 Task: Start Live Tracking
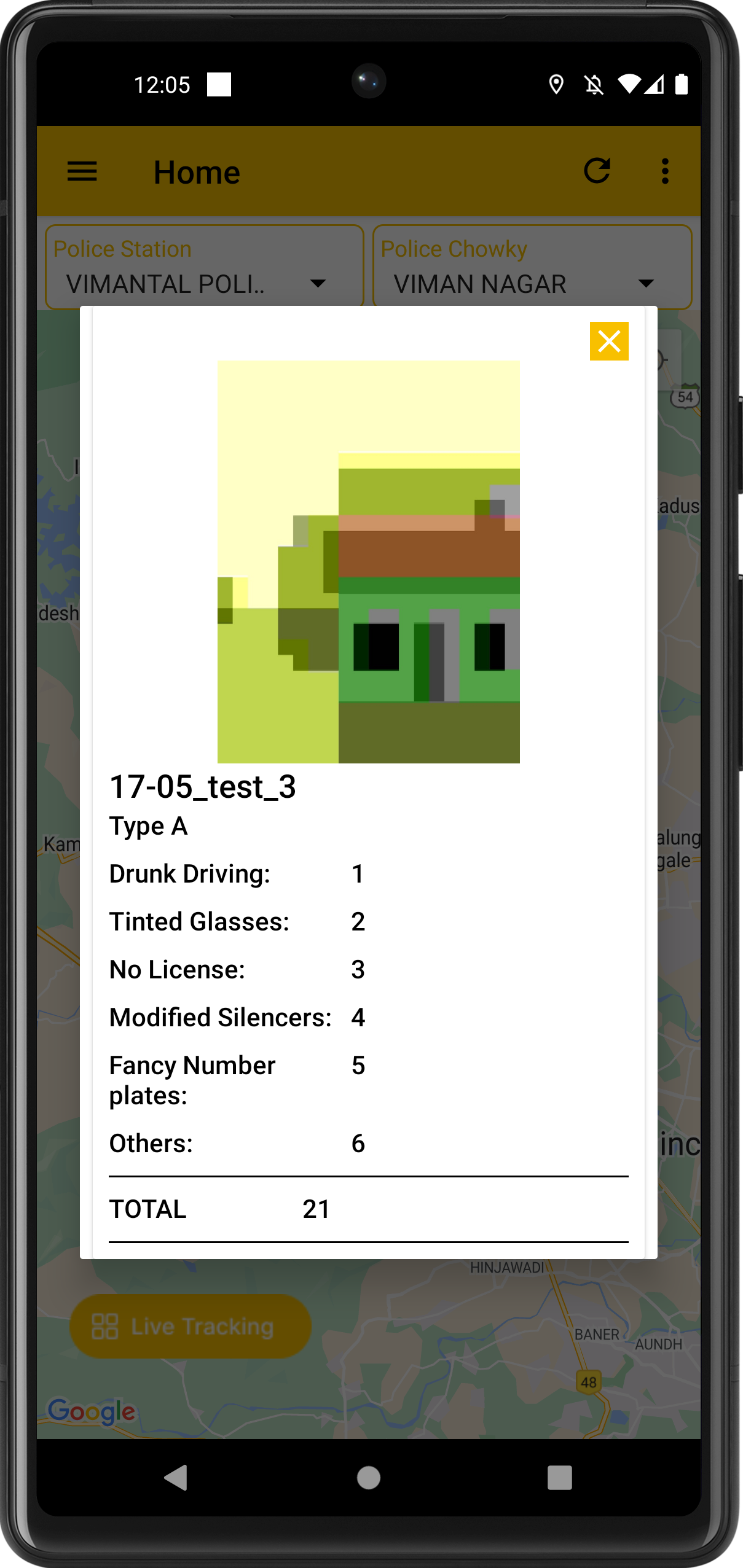tap(190, 1326)
